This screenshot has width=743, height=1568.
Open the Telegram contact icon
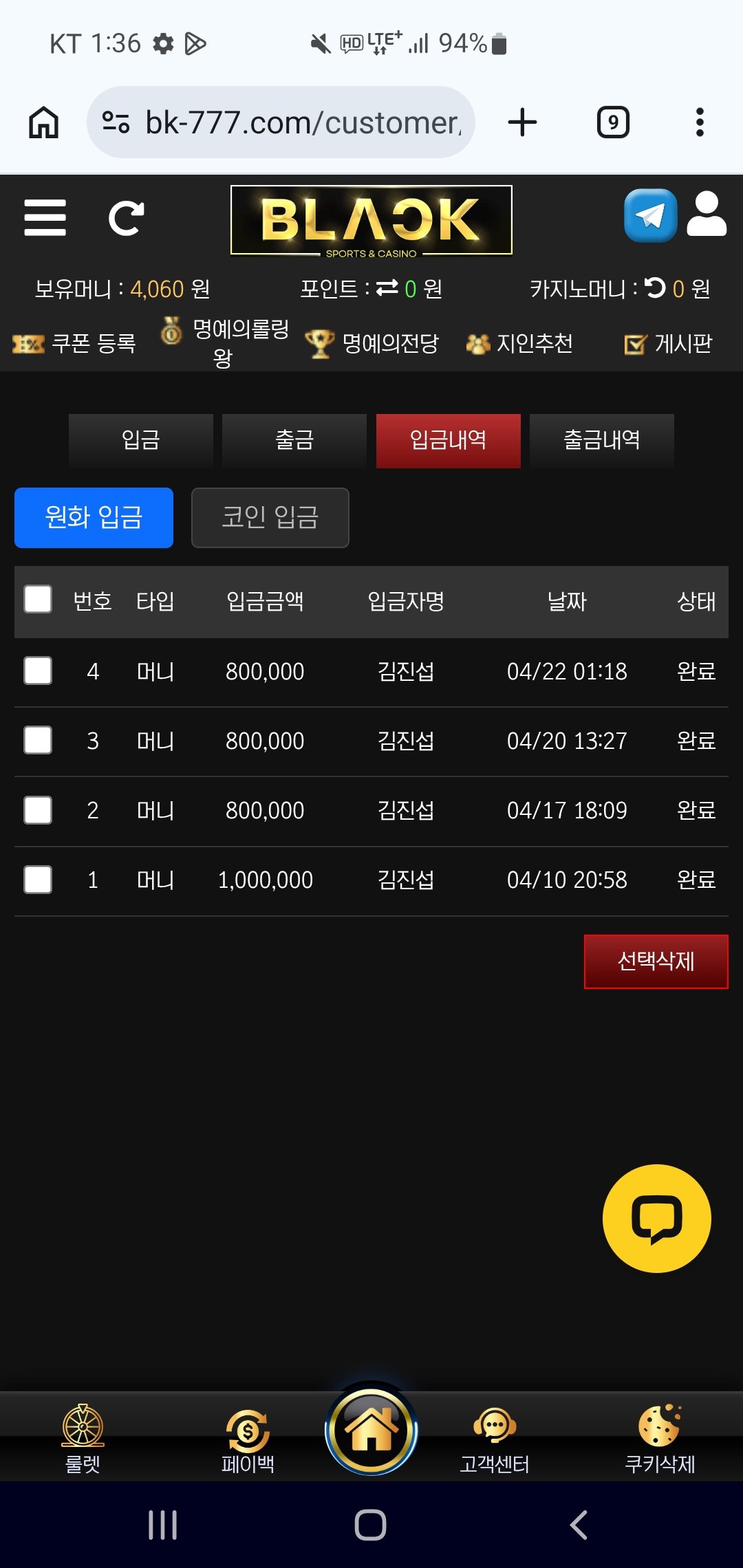coord(649,216)
